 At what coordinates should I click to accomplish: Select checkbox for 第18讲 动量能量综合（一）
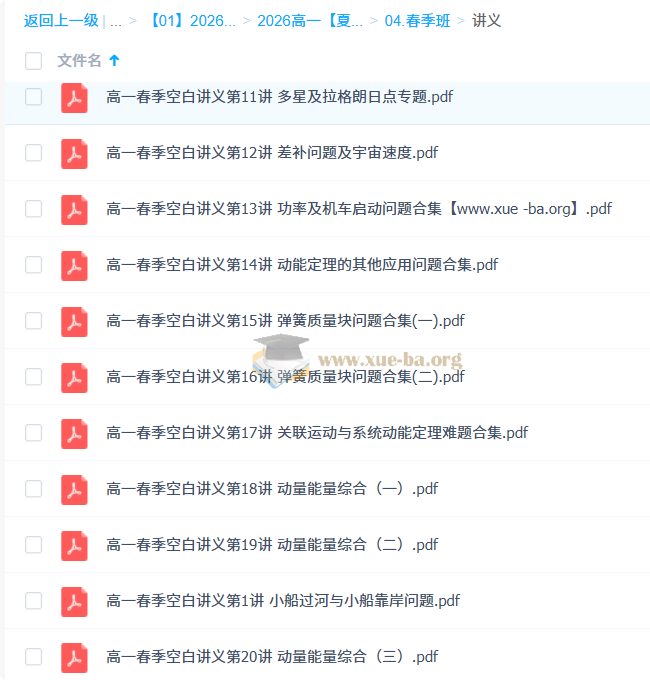coord(34,489)
